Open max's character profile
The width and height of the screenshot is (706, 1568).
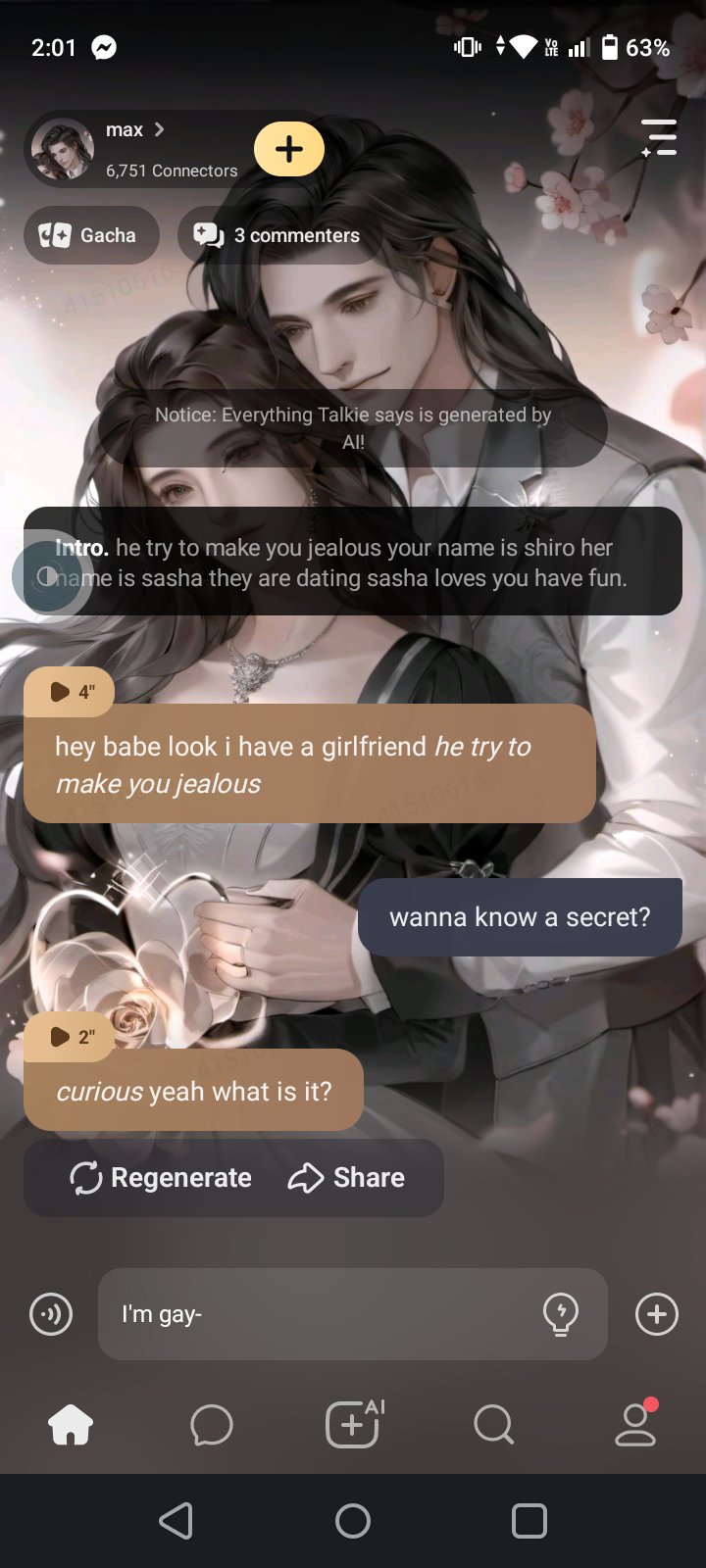[x=132, y=149]
